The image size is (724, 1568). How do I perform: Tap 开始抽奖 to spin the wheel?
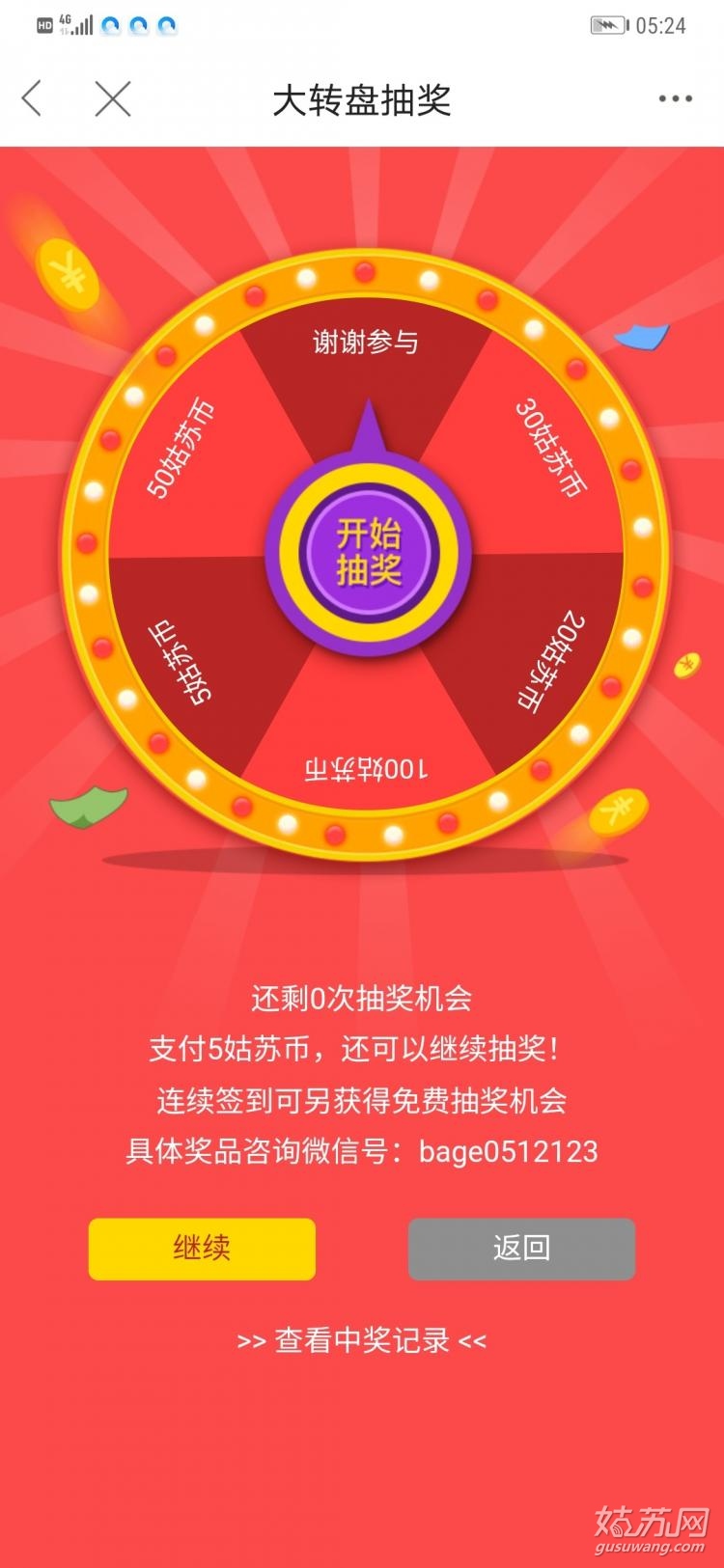click(368, 552)
